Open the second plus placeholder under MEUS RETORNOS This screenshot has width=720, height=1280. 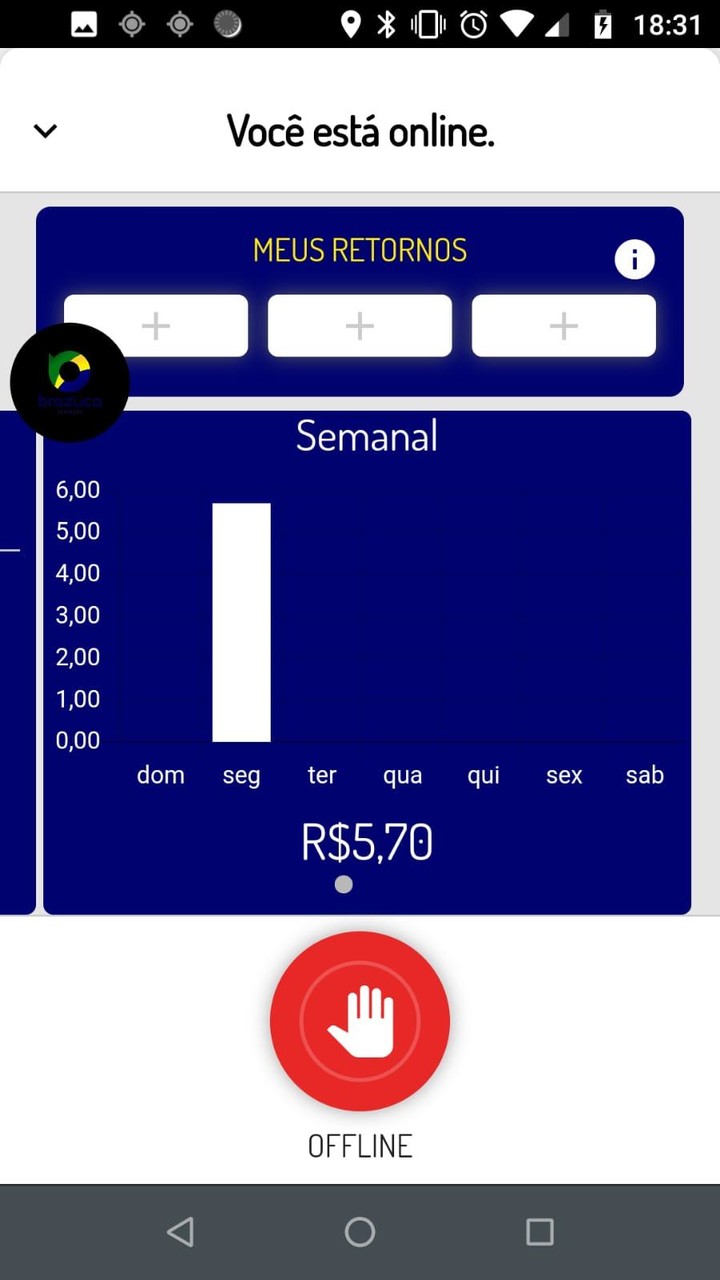360,325
